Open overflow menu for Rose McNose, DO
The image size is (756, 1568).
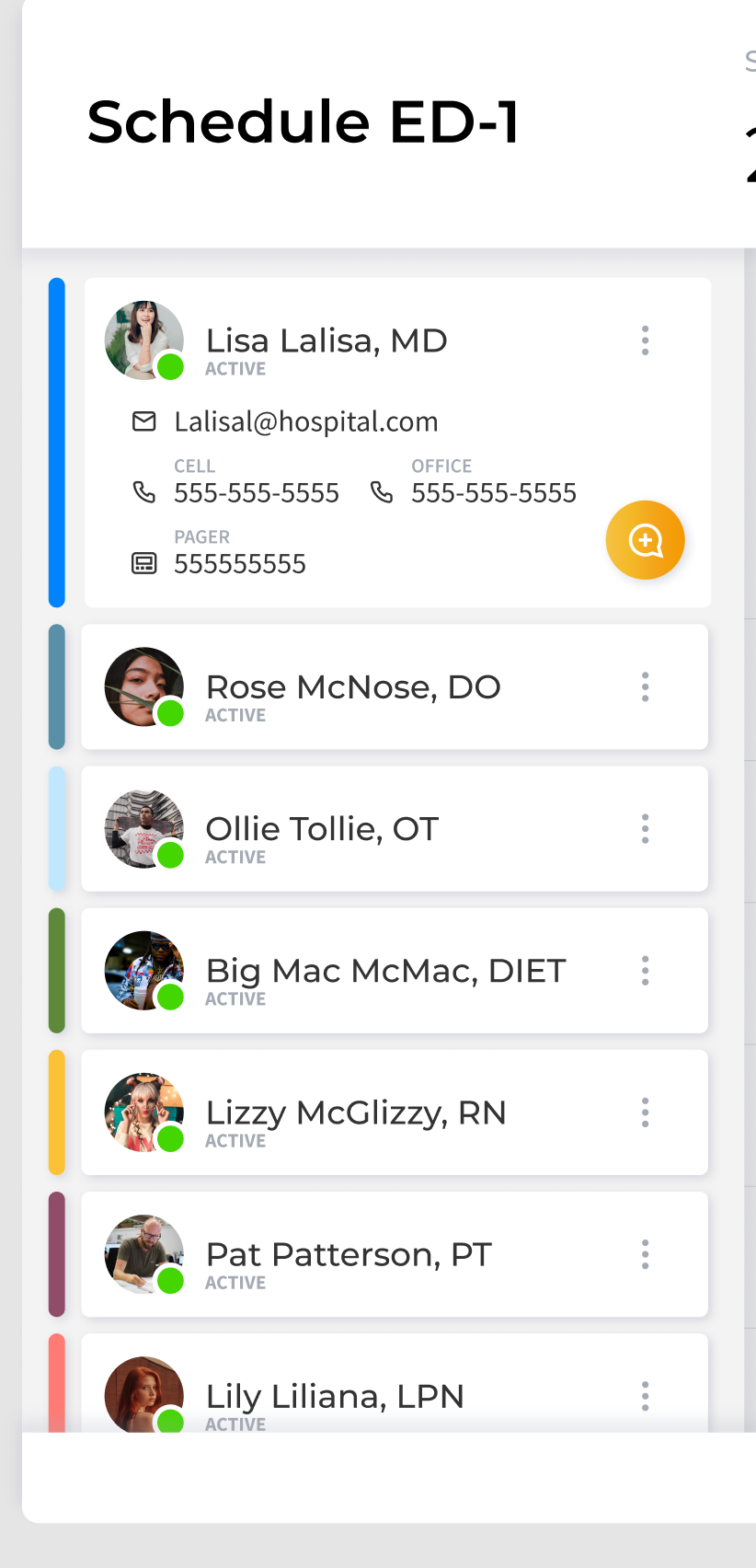[x=645, y=687]
